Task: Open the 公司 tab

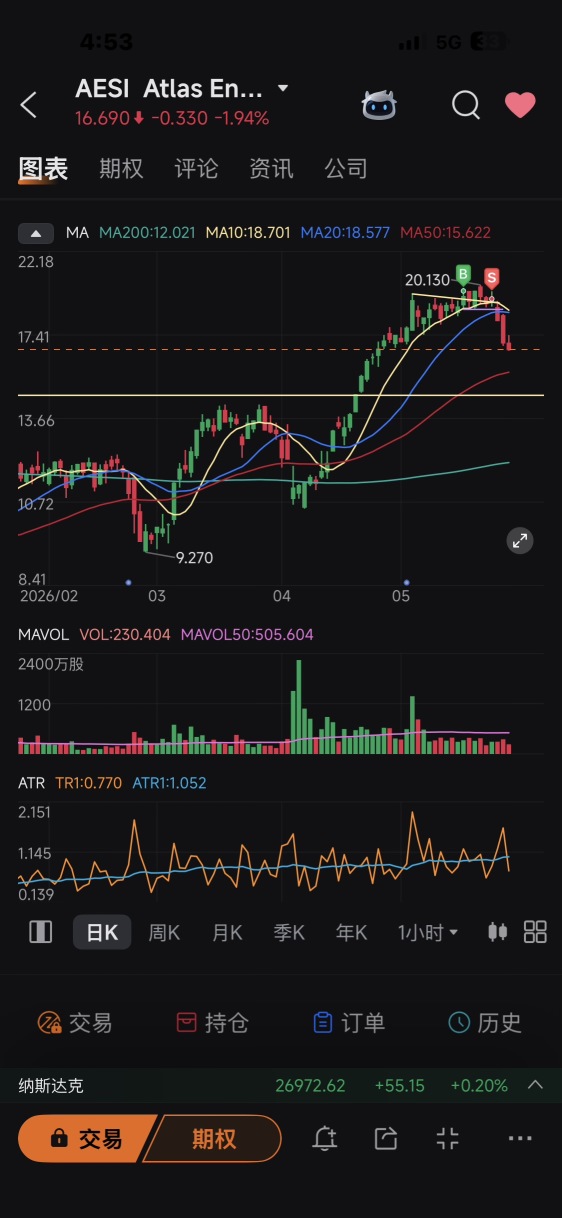Action: click(346, 169)
